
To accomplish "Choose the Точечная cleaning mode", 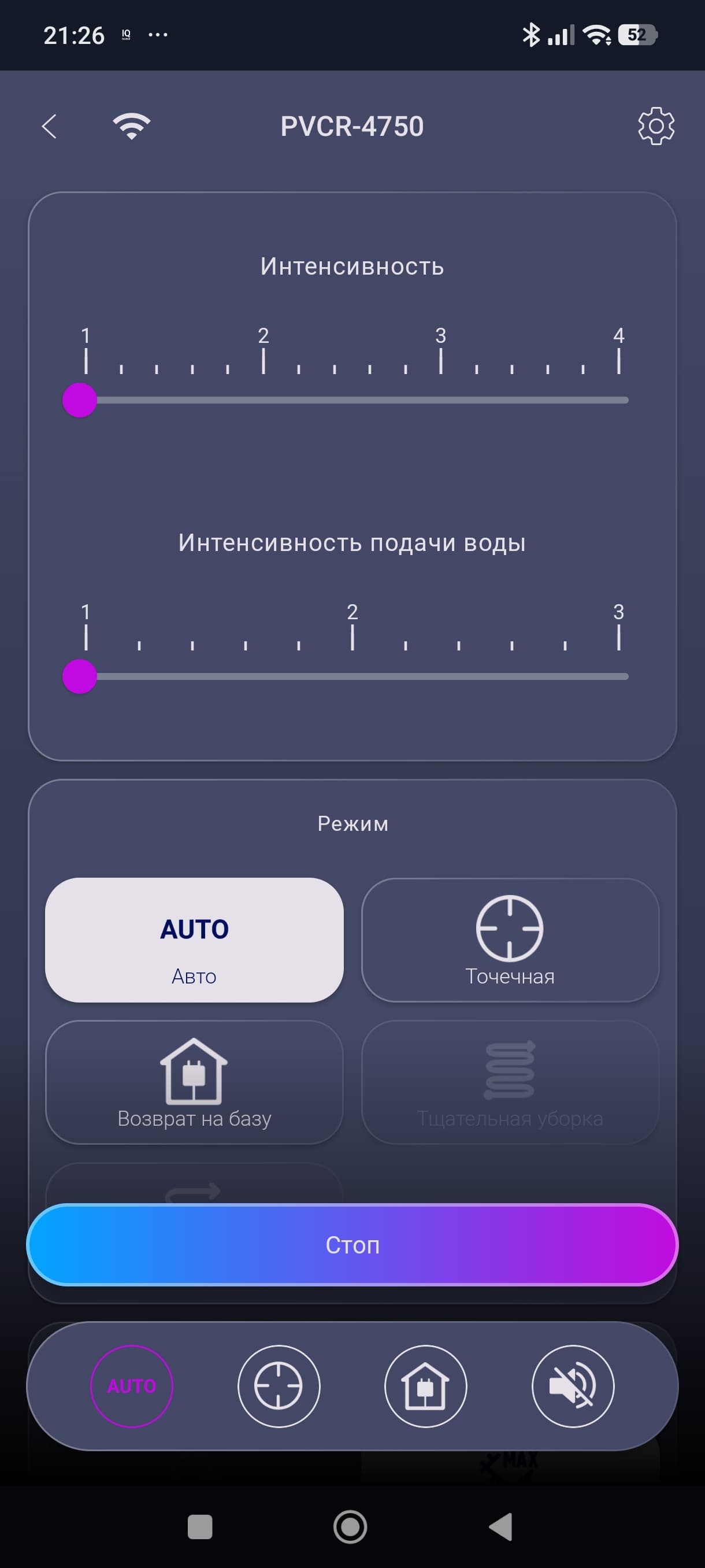I will point(510,940).
